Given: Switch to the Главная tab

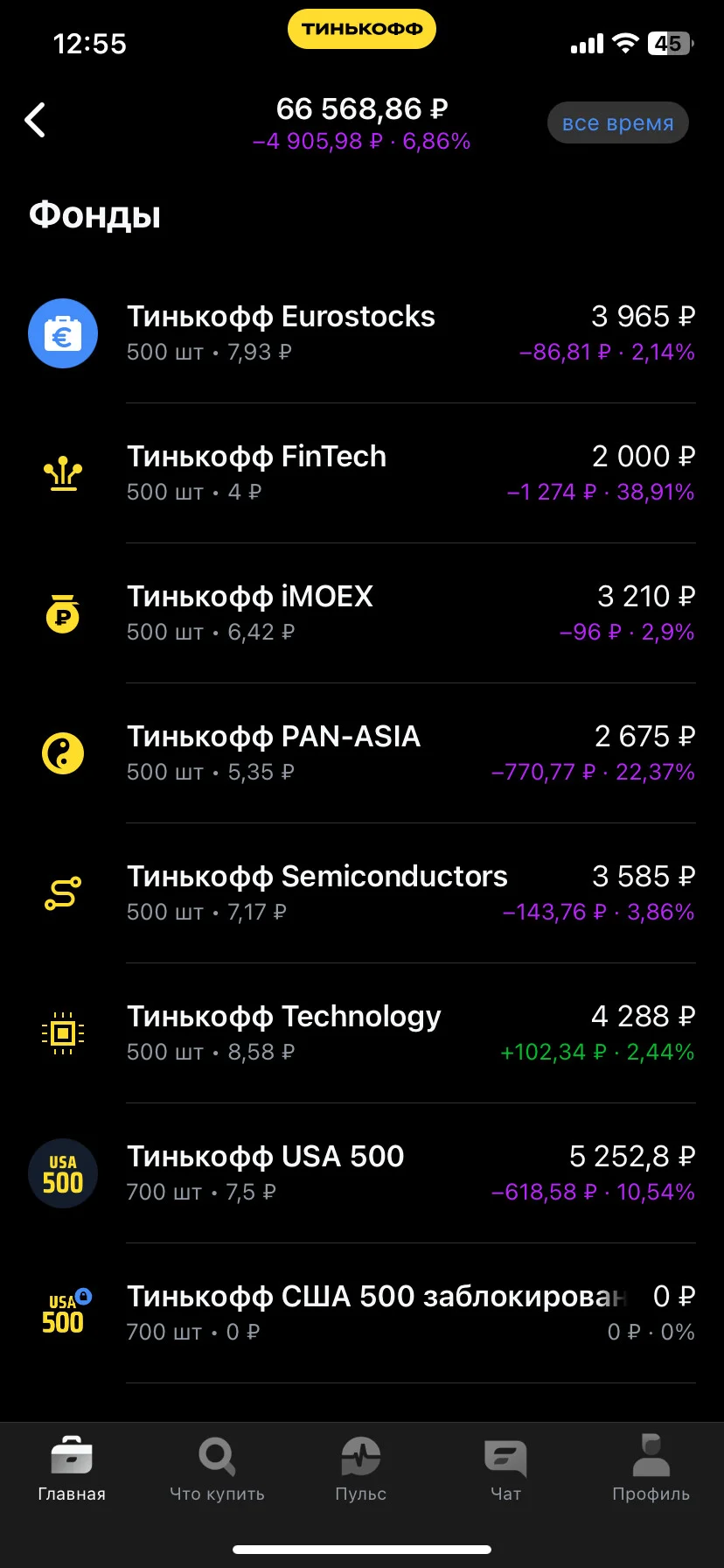Looking at the screenshot, I should (x=72, y=1468).
